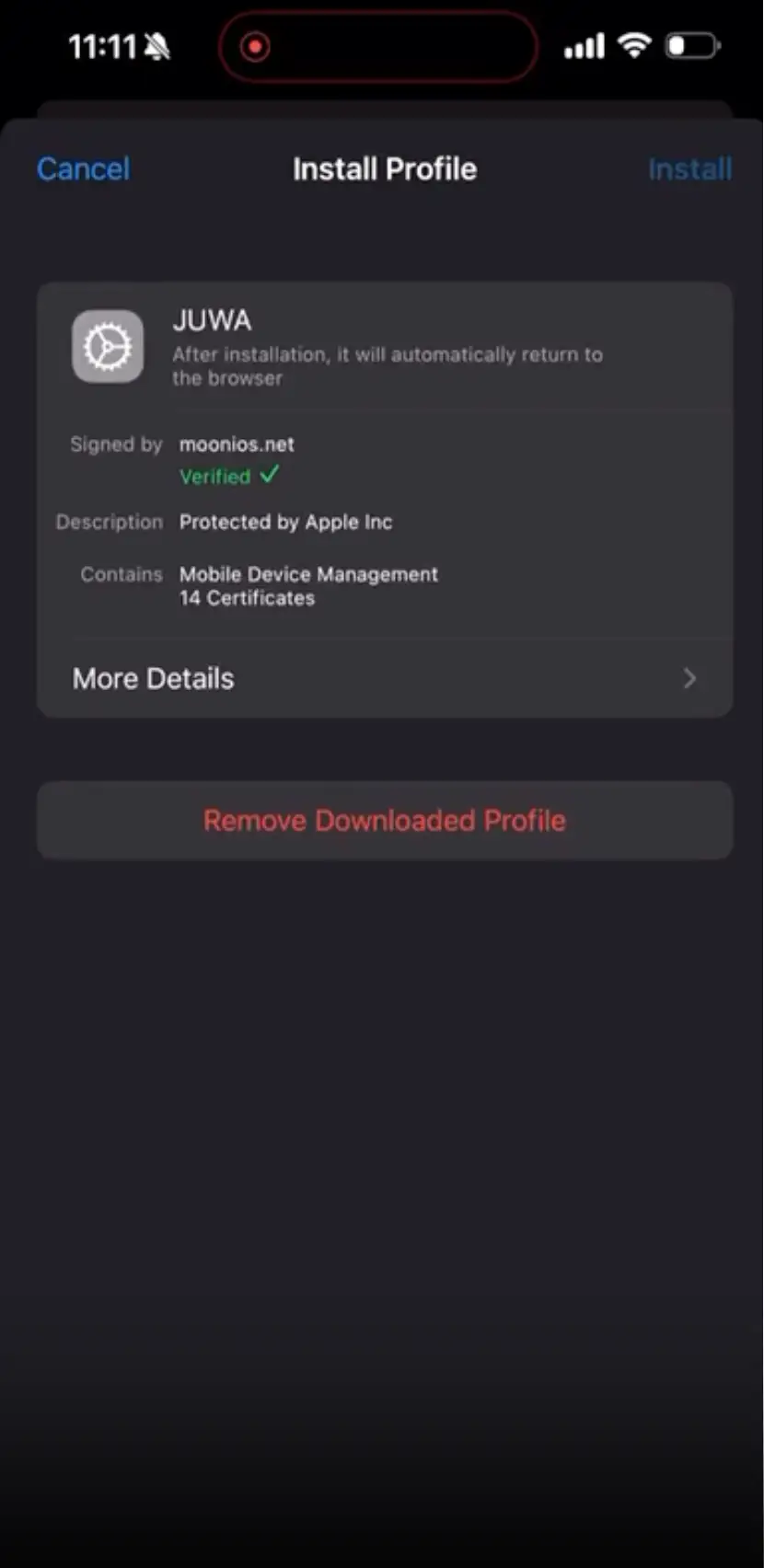Tap the right-pointing arrow beside More Details
Viewport: 764px width, 1568px height.
(x=689, y=678)
